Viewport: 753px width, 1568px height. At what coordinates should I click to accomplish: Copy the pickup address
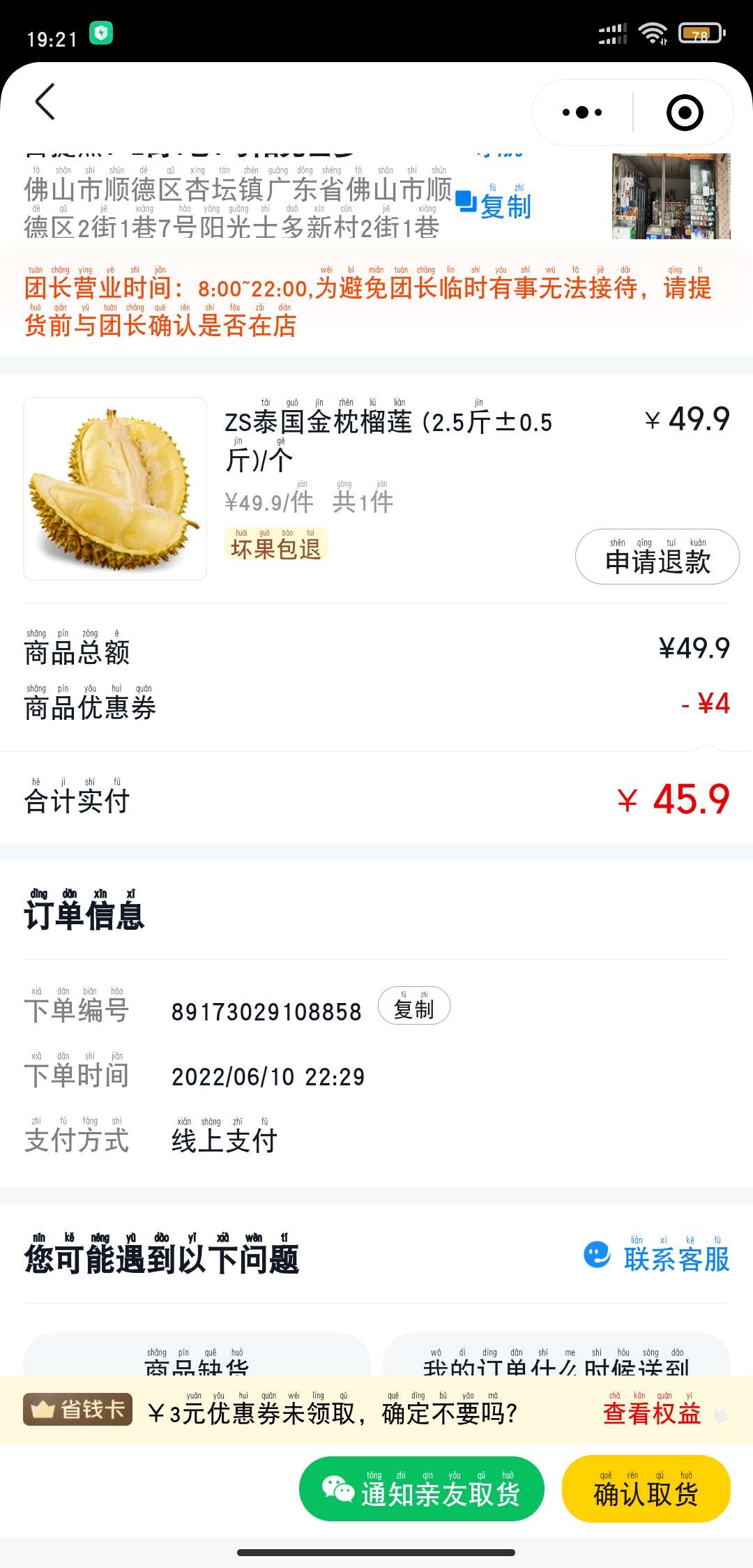click(494, 204)
